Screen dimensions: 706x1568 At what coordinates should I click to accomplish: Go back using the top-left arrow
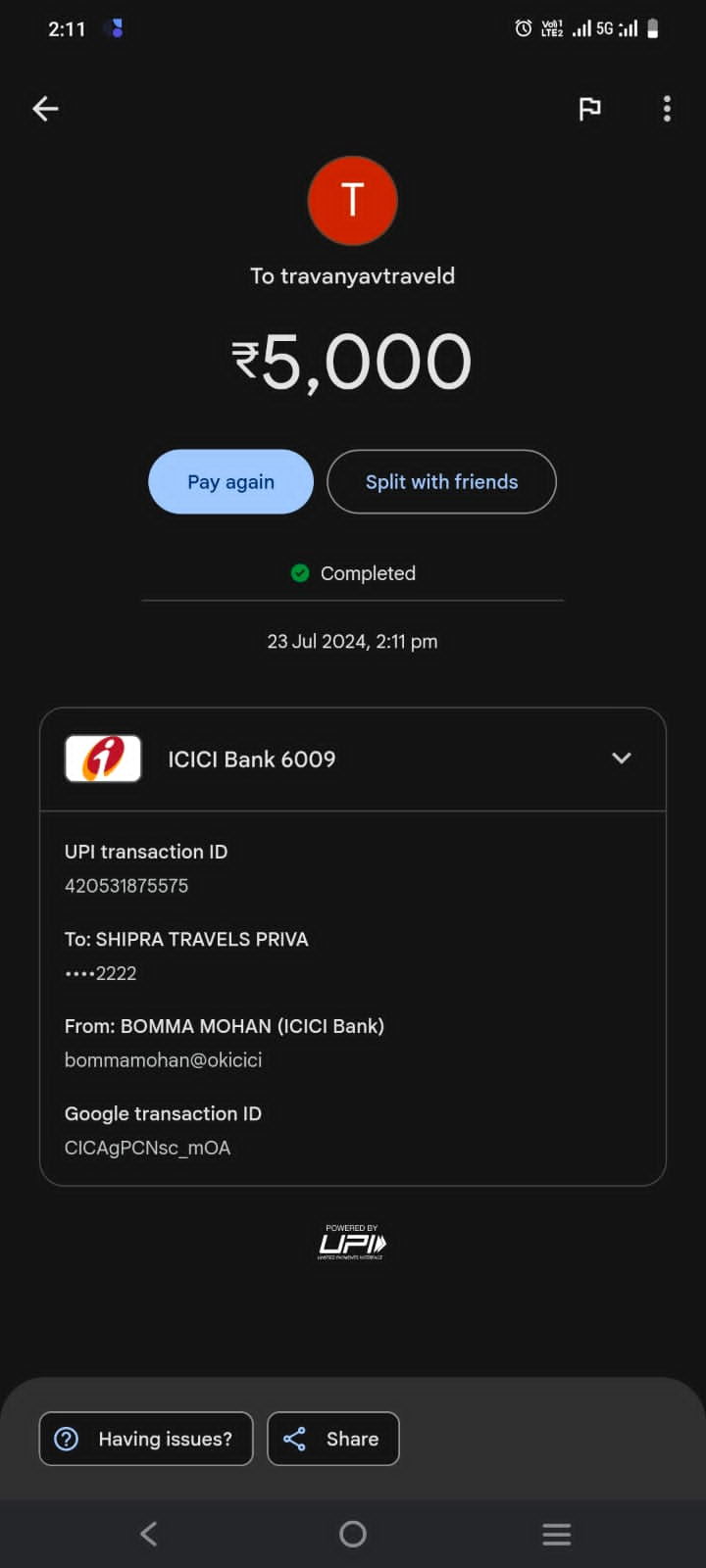tap(45, 109)
